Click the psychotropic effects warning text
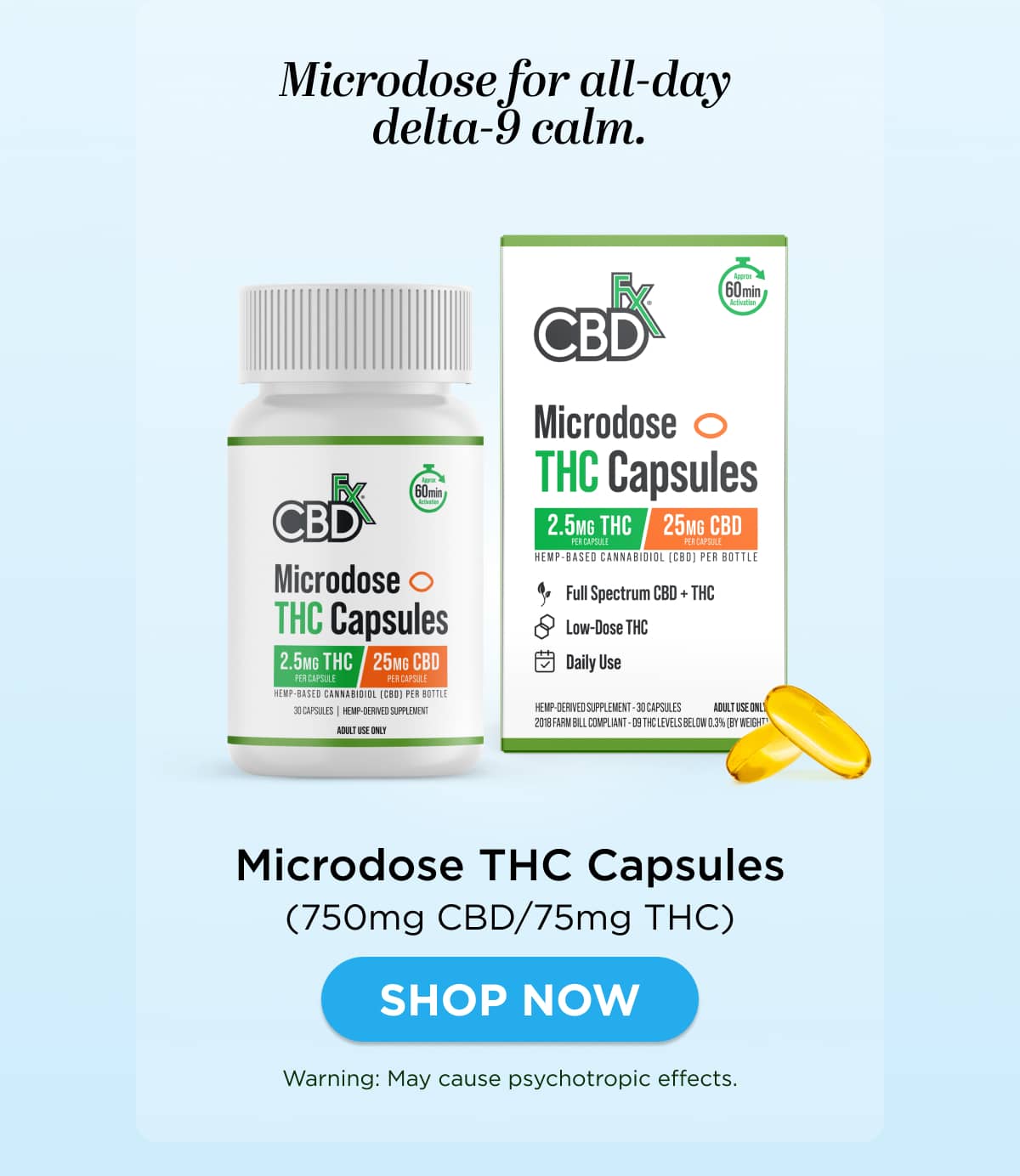The image size is (1020, 1176). point(509,1079)
